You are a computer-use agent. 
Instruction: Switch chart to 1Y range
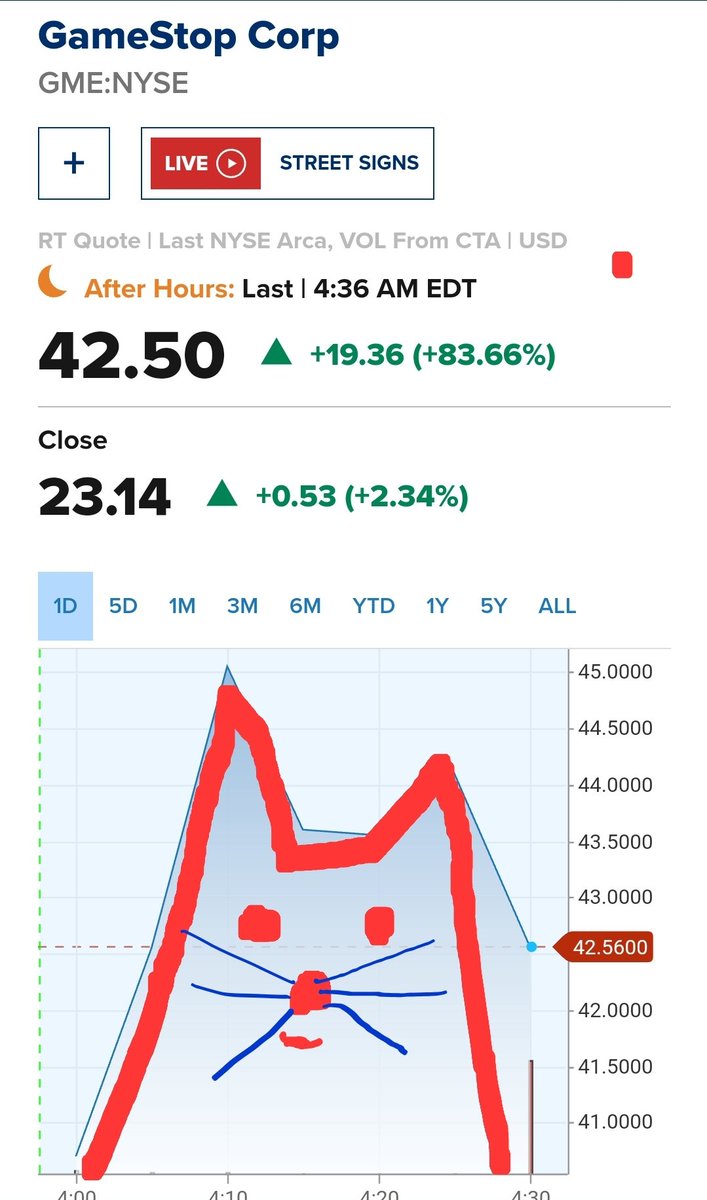[x=437, y=606]
